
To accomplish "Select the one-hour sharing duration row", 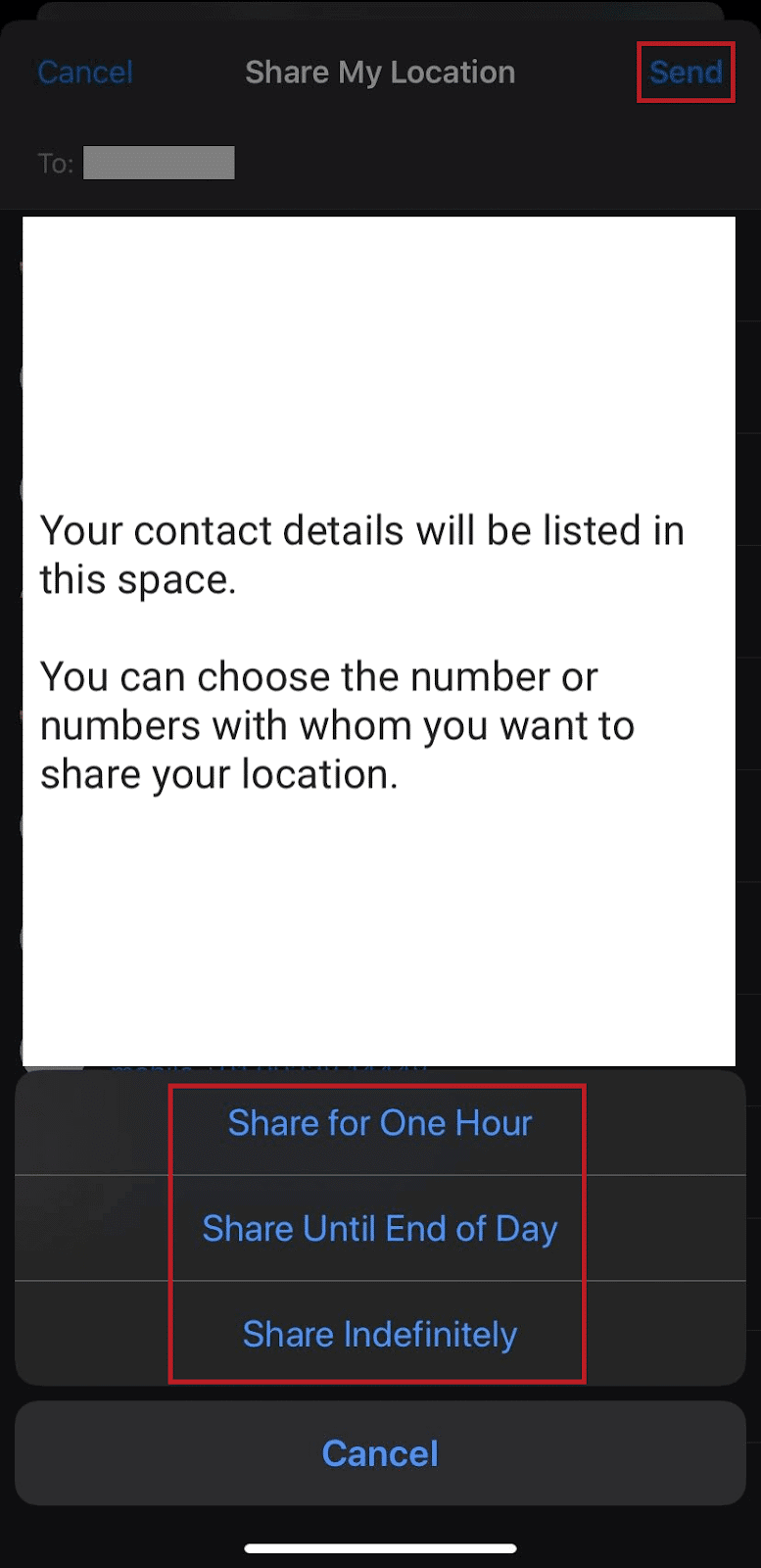I will tap(380, 1123).
